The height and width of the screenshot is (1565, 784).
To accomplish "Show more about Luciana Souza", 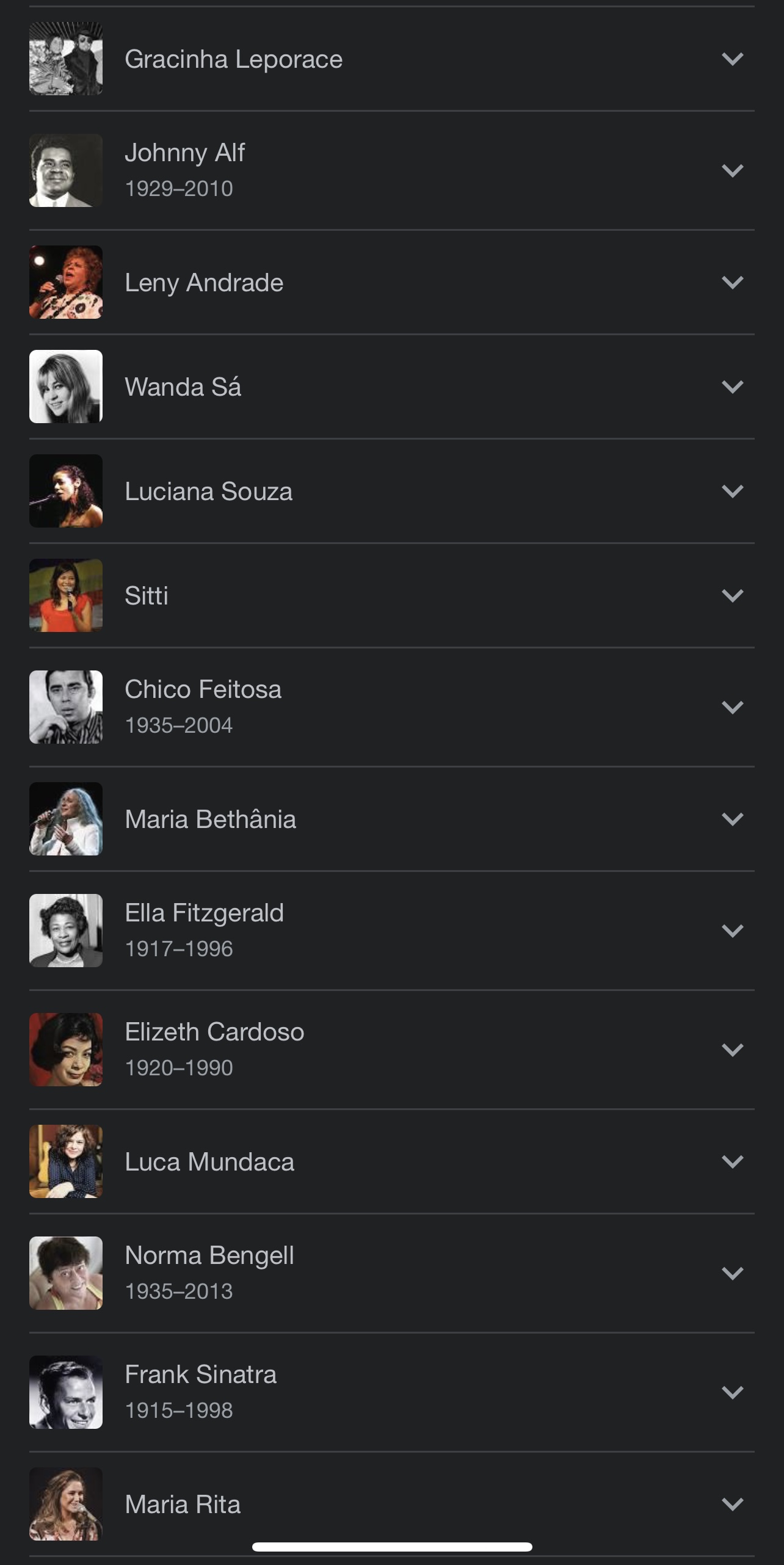I will [x=732, y=491].
